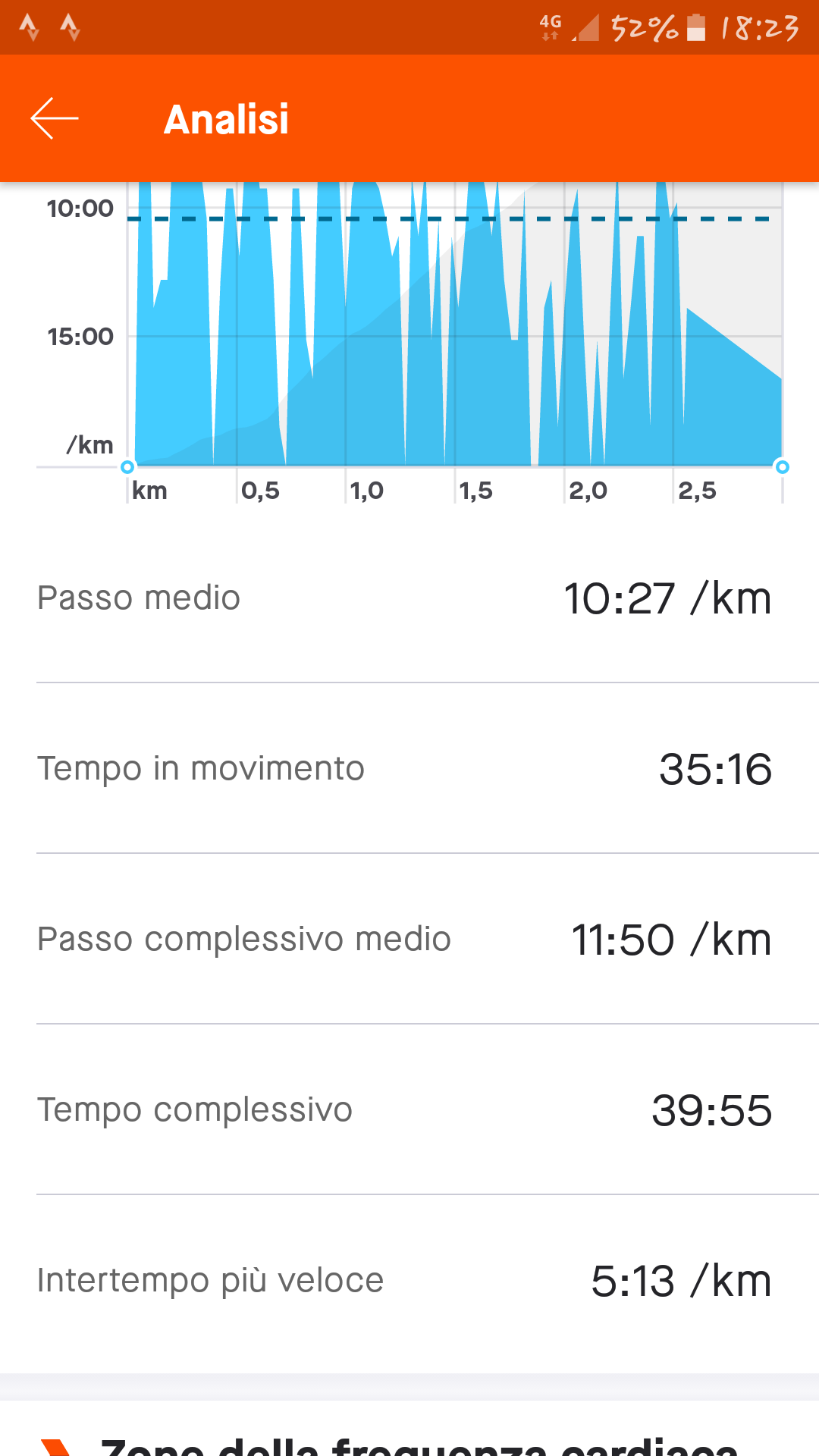
Task: Tap the left range handle on pace chart
Action: [x=127, y=467]
